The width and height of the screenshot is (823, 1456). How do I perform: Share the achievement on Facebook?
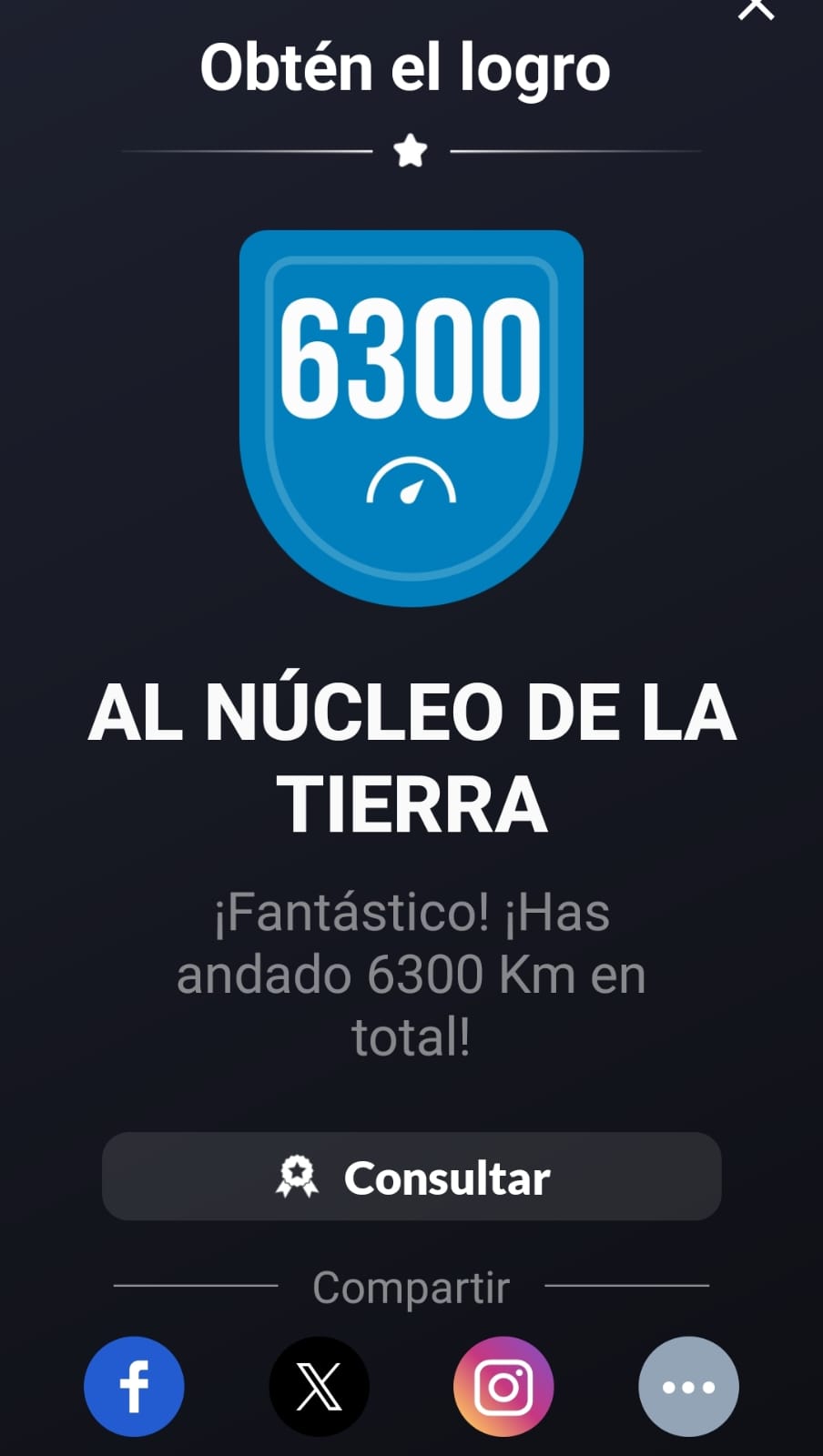point(134,1386)
